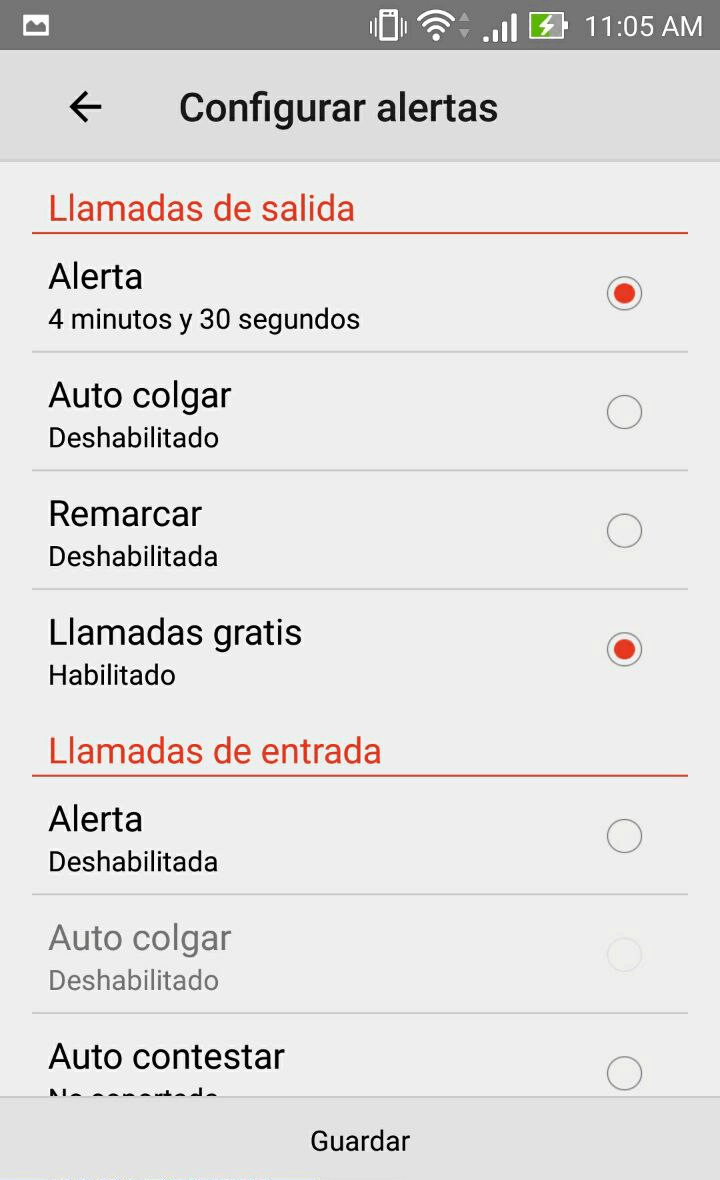Viewport: 720px width, 1180px height.
Task: Disable the Llamadas gratis radio button
Action: click(624, 649)
